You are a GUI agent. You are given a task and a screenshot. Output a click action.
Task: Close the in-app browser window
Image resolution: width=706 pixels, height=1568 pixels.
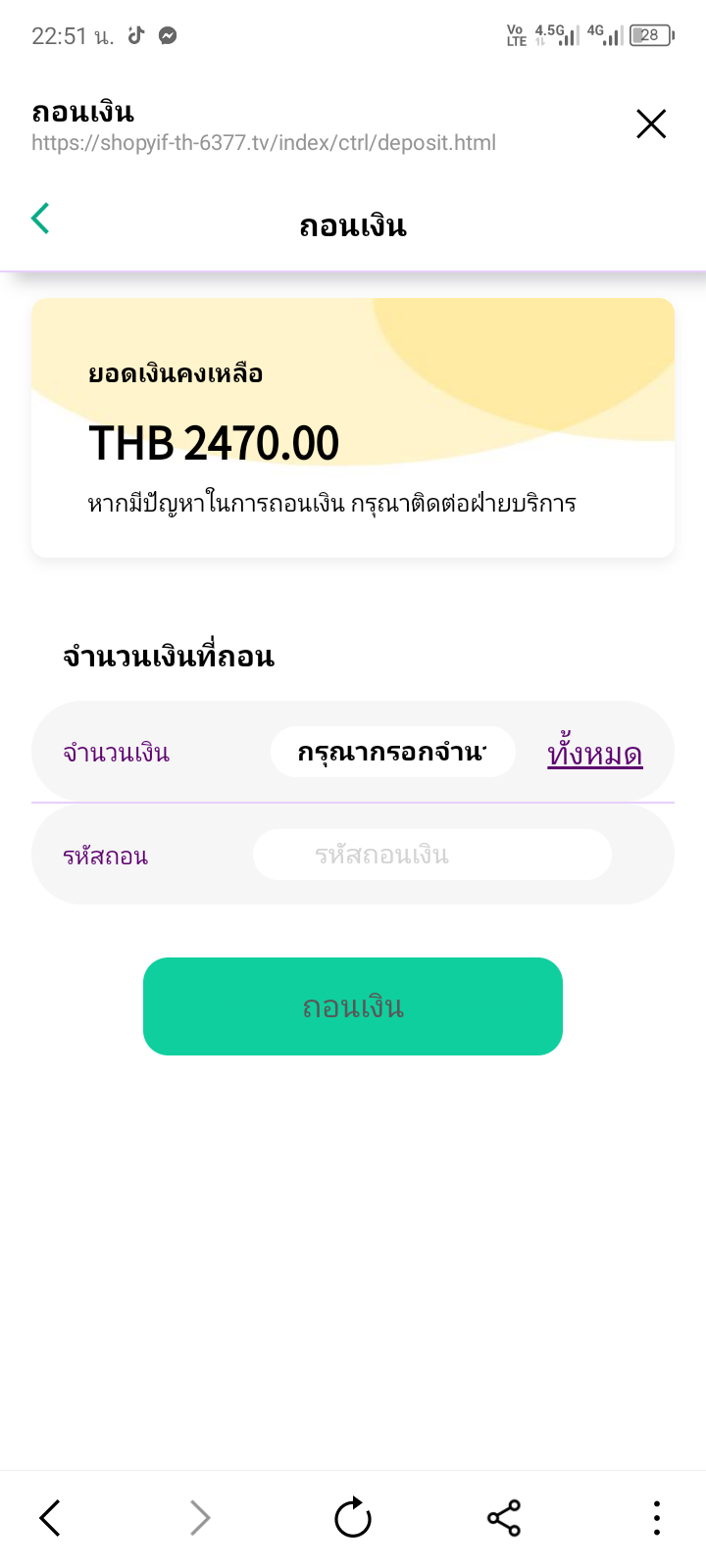[651, 124]
